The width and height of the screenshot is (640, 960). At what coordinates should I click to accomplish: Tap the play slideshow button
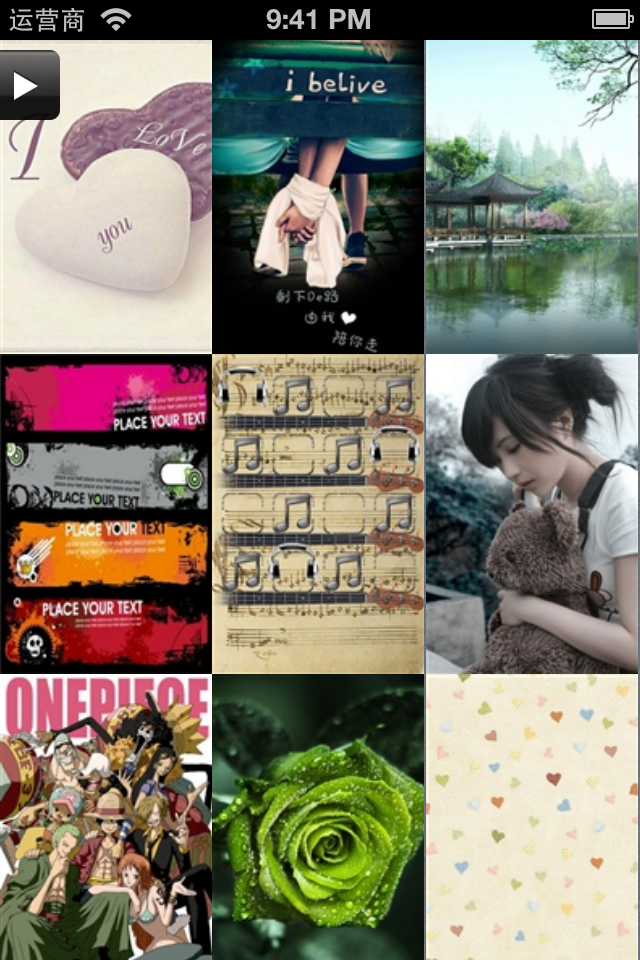28,85
